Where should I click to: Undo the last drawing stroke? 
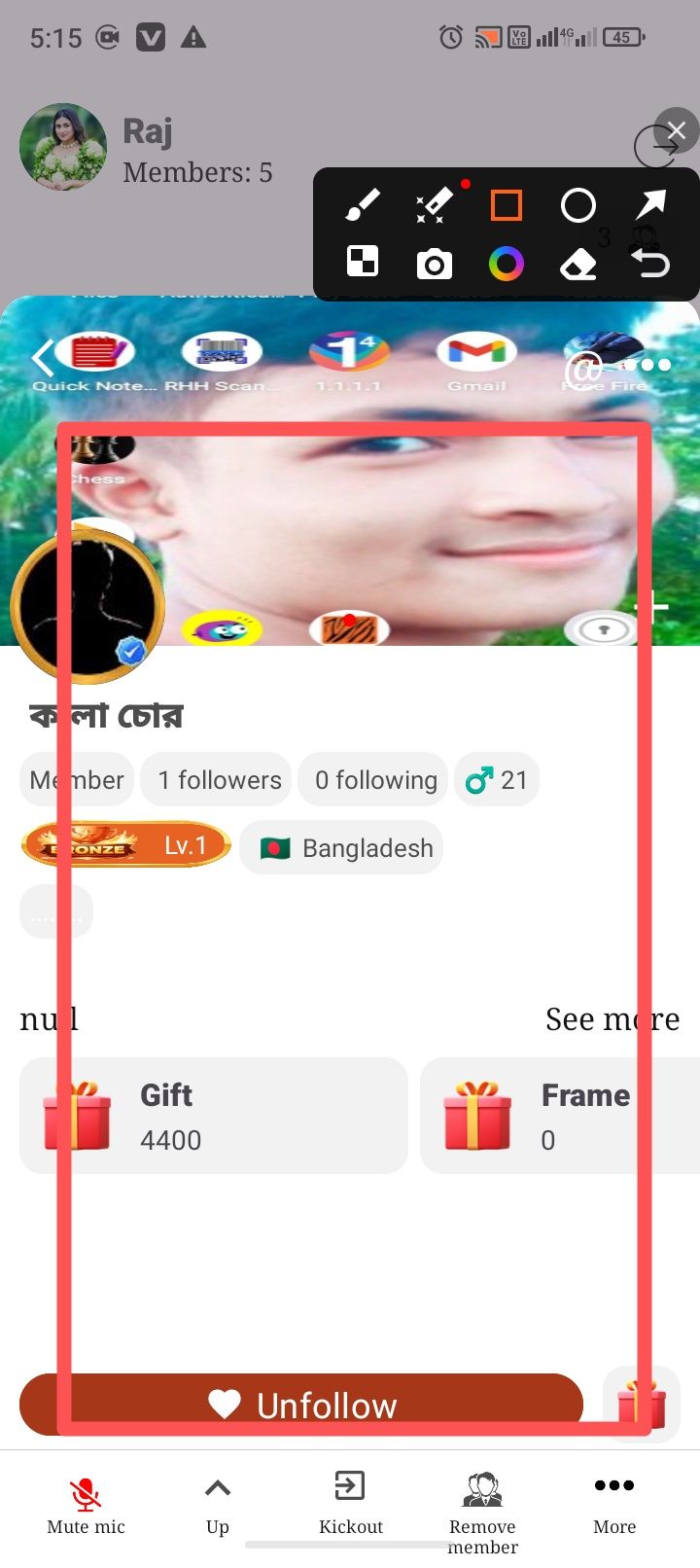pos(650,264)
